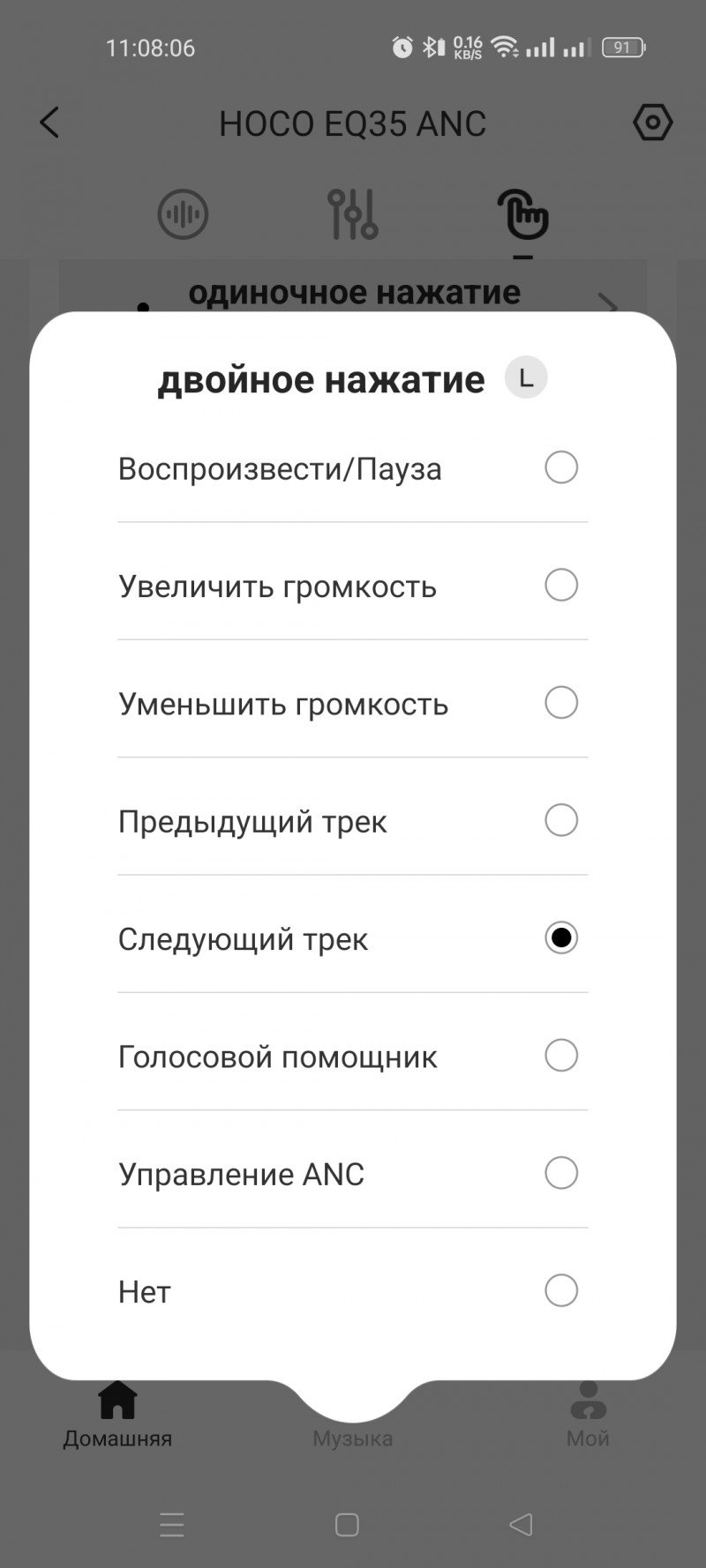Select Управление ANC option
706x1568 pixels.
pos(561,1173)
